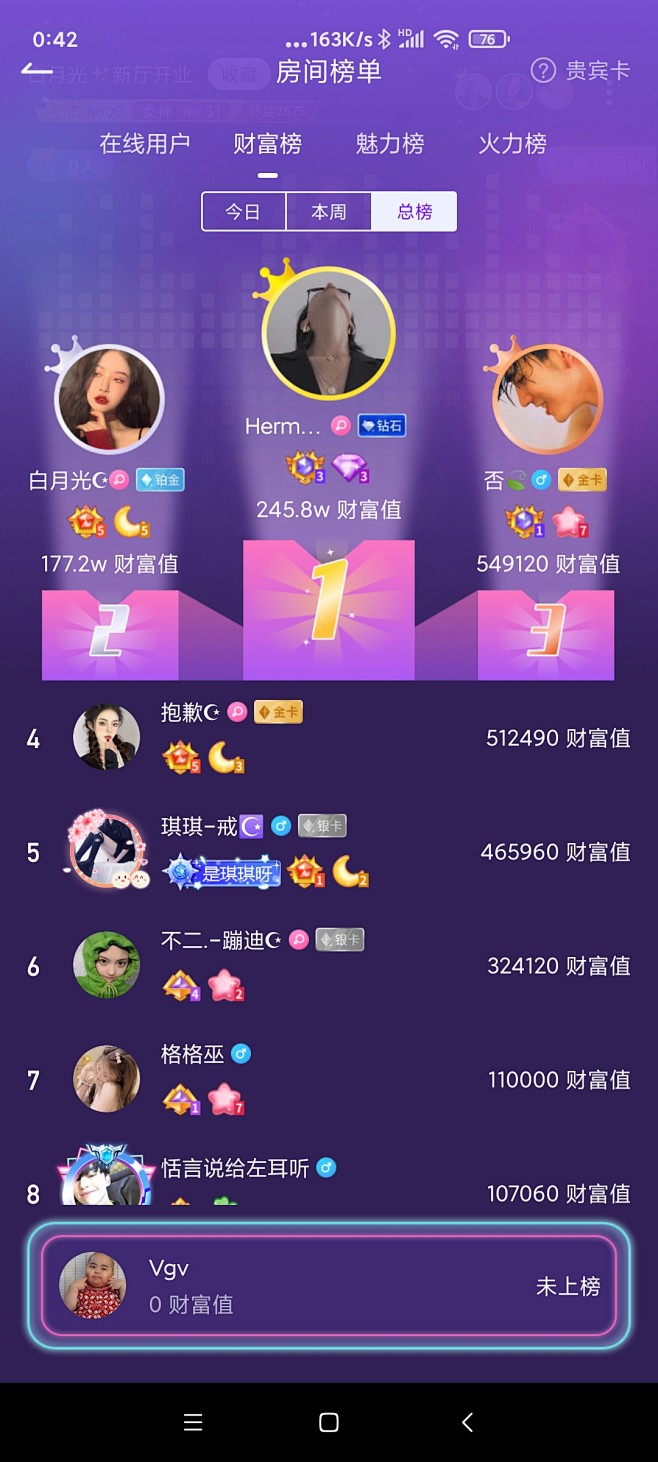The width and height of the screenshot is (658, 1462).
Task: Open the 贵宾卡 help link
Action: pyautogui.click(x=581, y=71)
